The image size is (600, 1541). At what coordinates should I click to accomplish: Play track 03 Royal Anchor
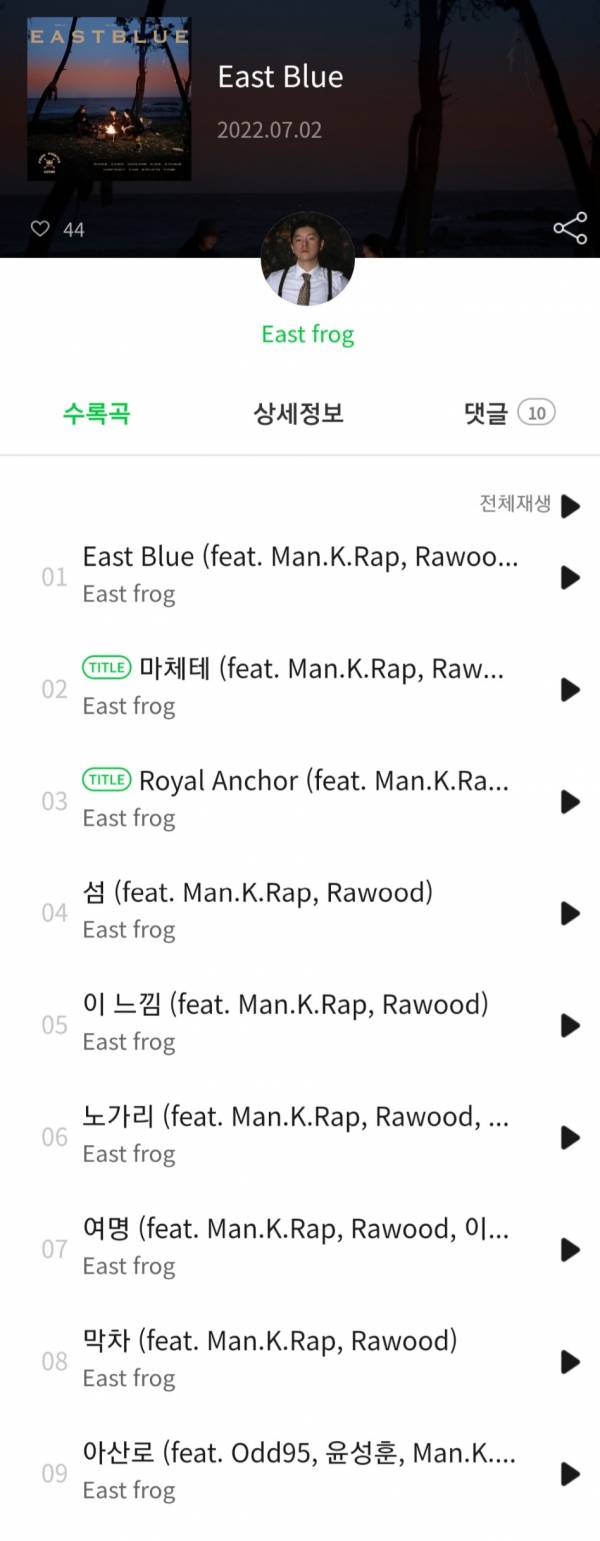click(570, 801)
